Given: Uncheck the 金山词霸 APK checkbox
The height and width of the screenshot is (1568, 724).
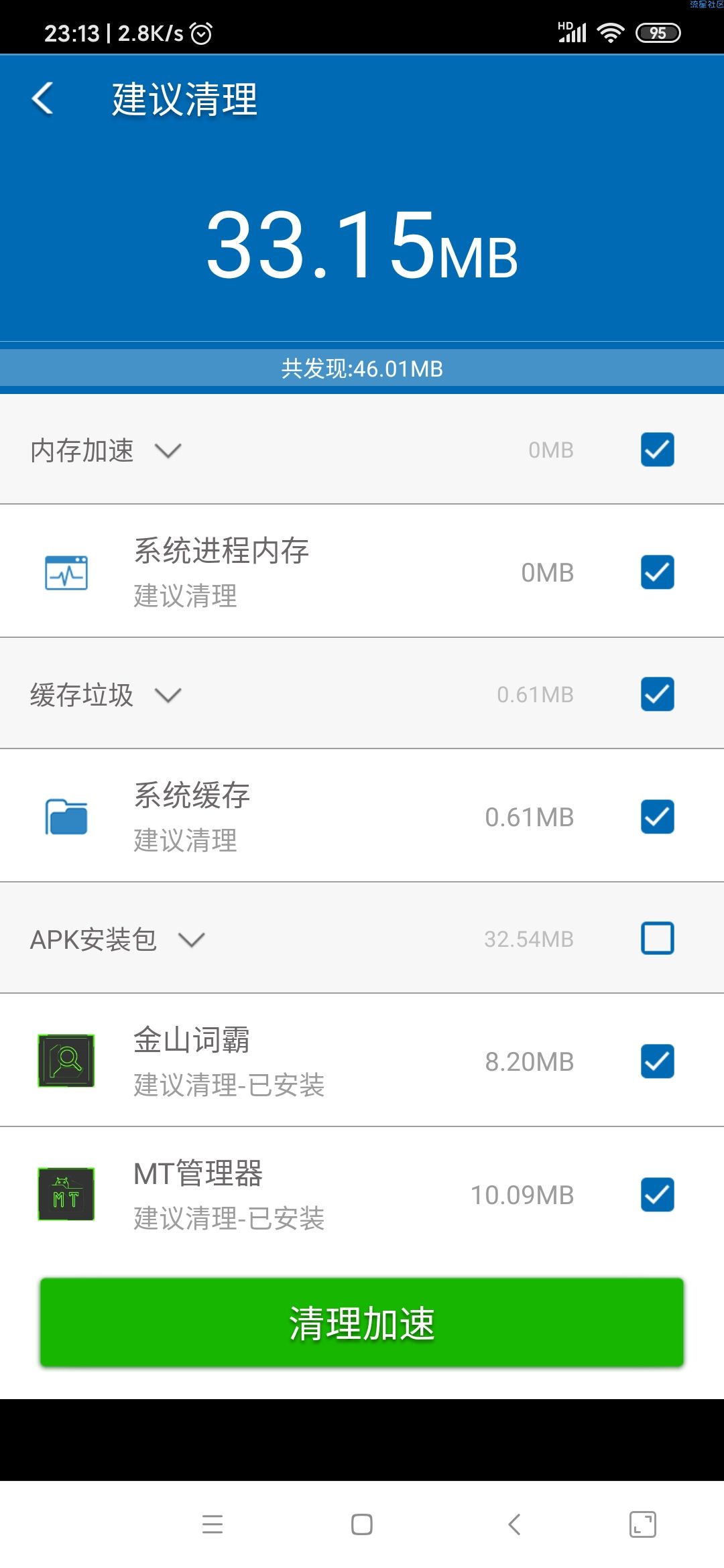Looking at the screenshot, I should click(657, 1061).
